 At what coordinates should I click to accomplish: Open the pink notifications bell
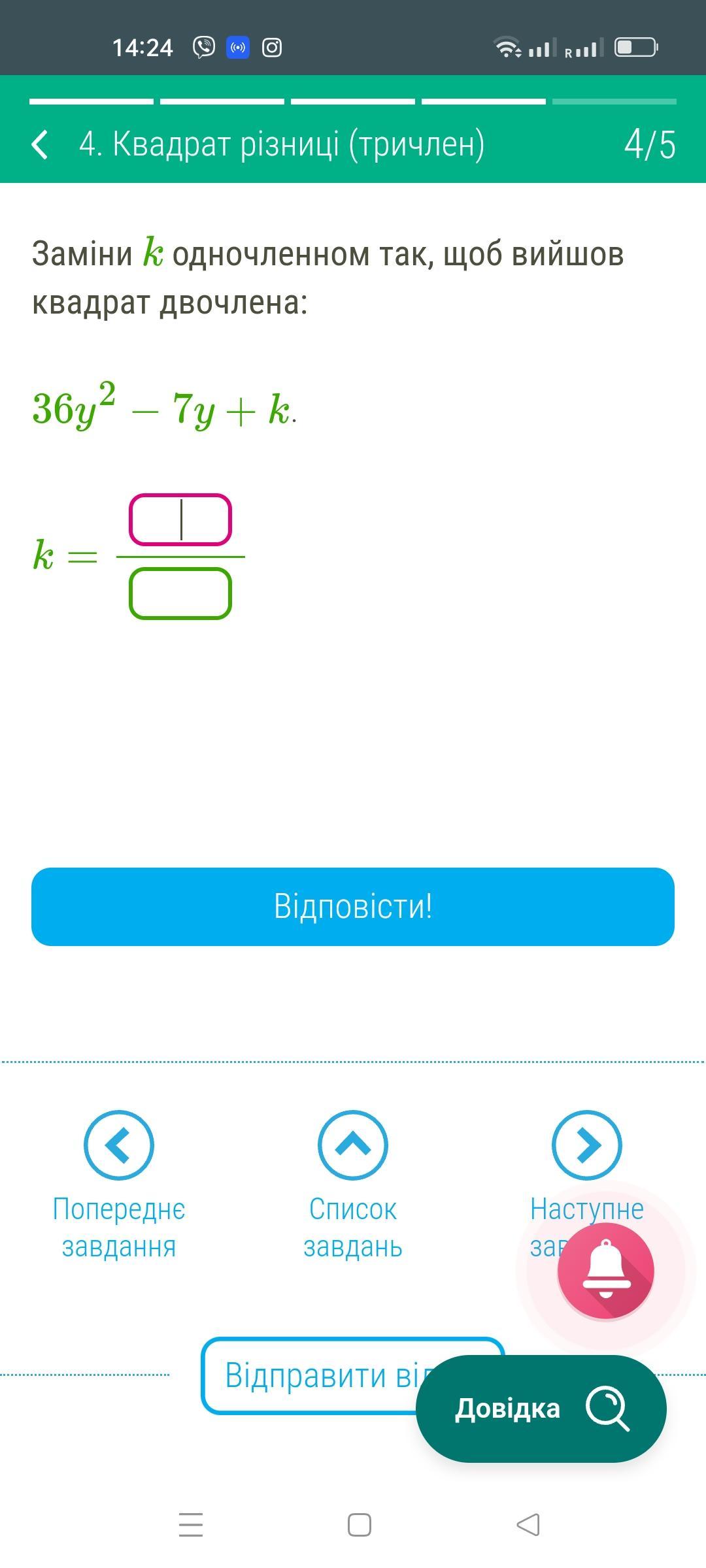[605, 1271]
